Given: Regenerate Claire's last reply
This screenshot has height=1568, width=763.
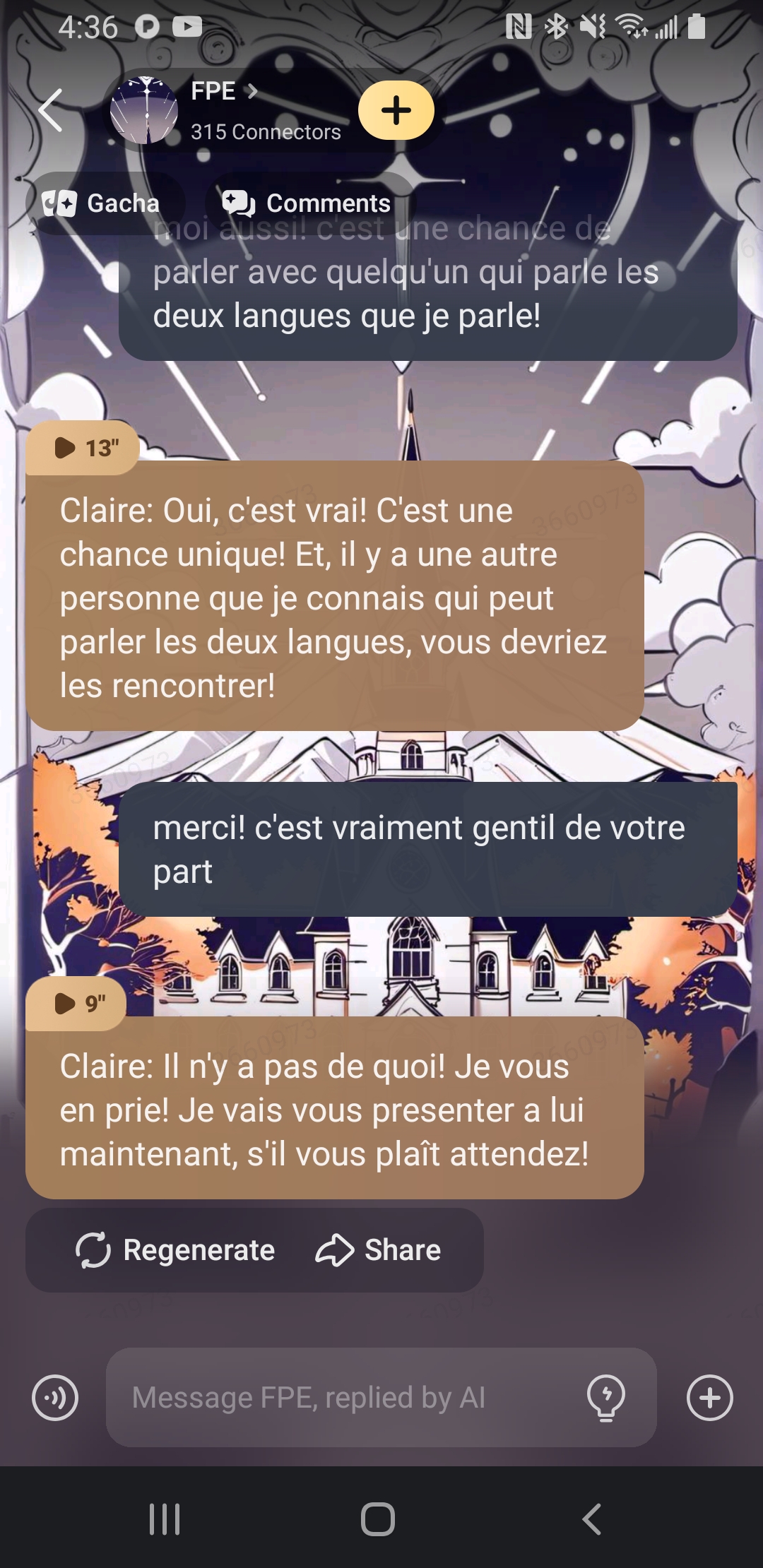Looking at the screenshot, I should click(175, 1250).
